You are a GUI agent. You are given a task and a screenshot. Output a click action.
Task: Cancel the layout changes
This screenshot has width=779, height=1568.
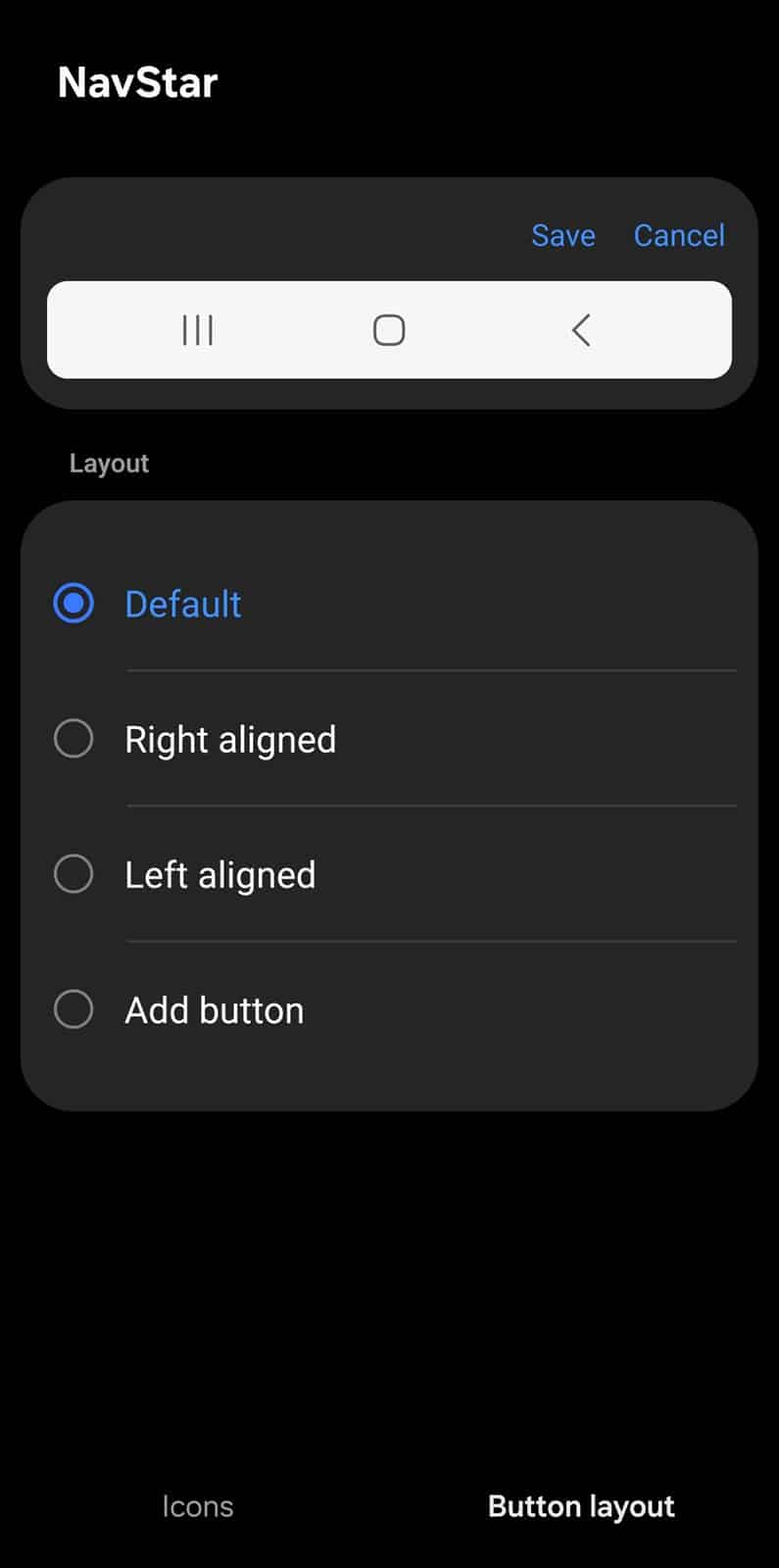pos(679,235)
